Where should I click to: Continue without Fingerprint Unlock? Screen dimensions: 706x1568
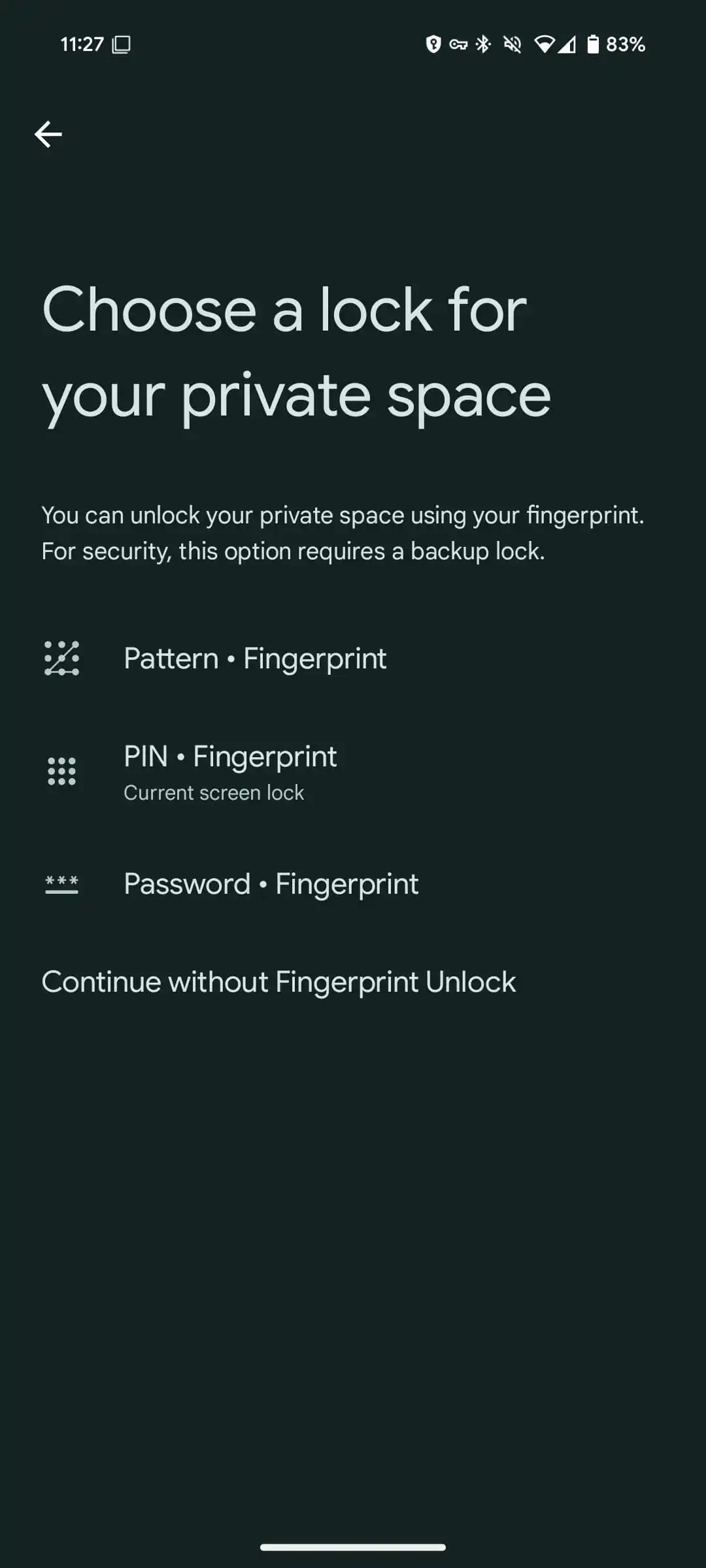pyautogui.click(x=278, y=982)
